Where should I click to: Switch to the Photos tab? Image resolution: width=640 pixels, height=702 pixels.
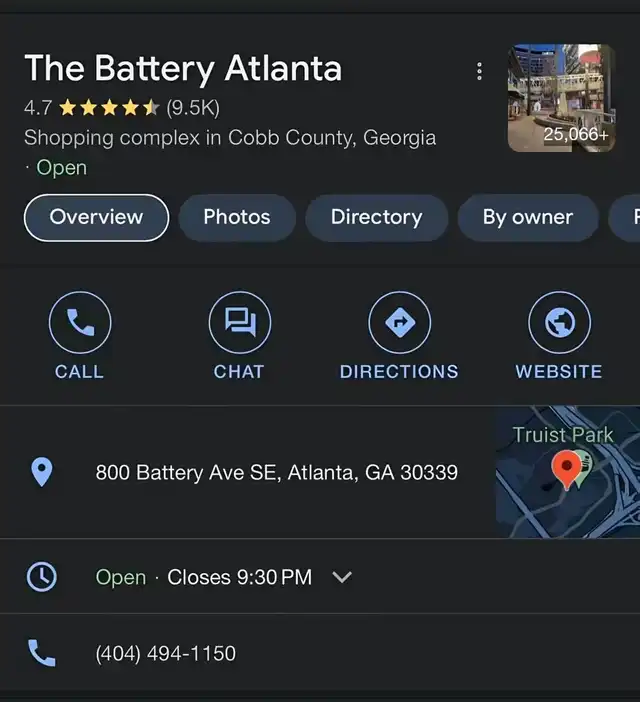coord(237,217)
